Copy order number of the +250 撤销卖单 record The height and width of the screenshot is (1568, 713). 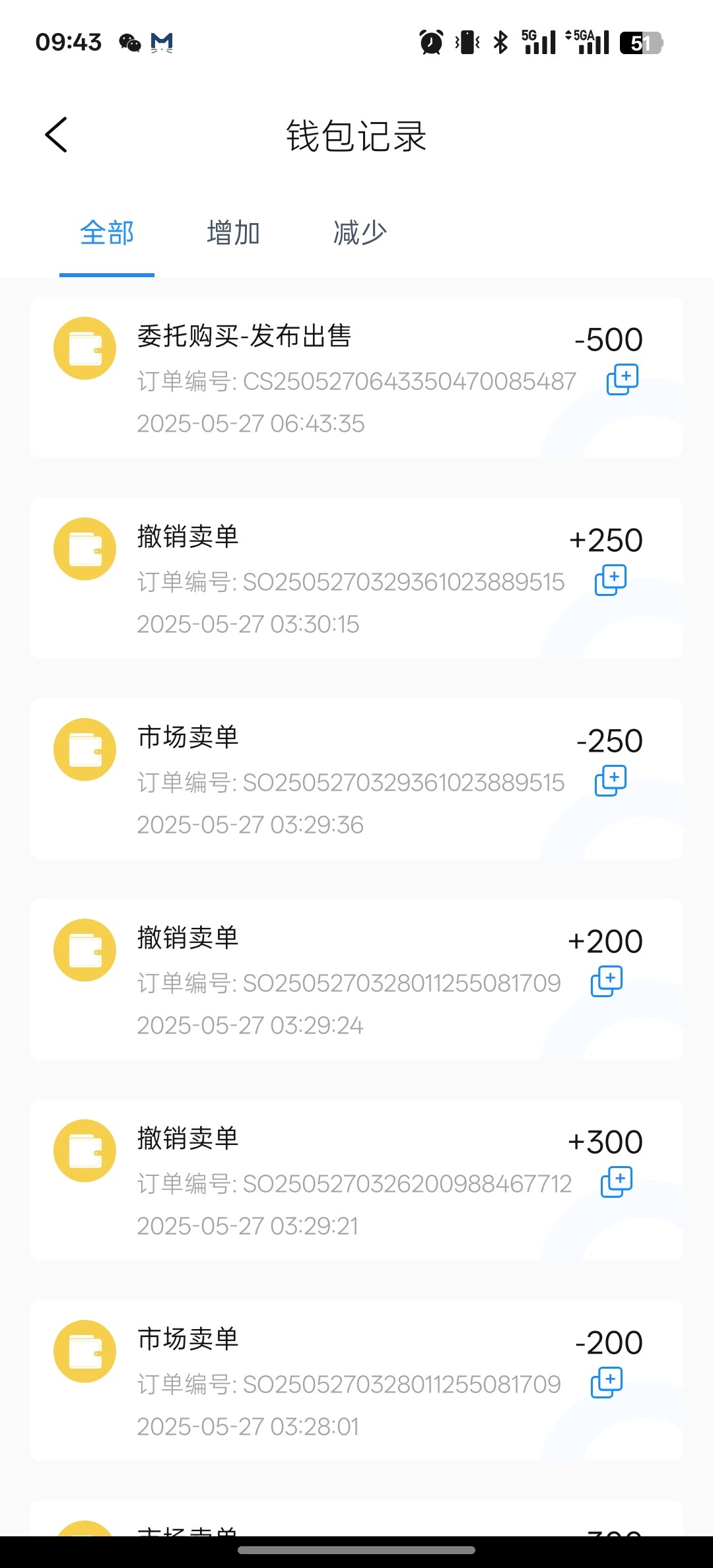[x=611, y=580]
